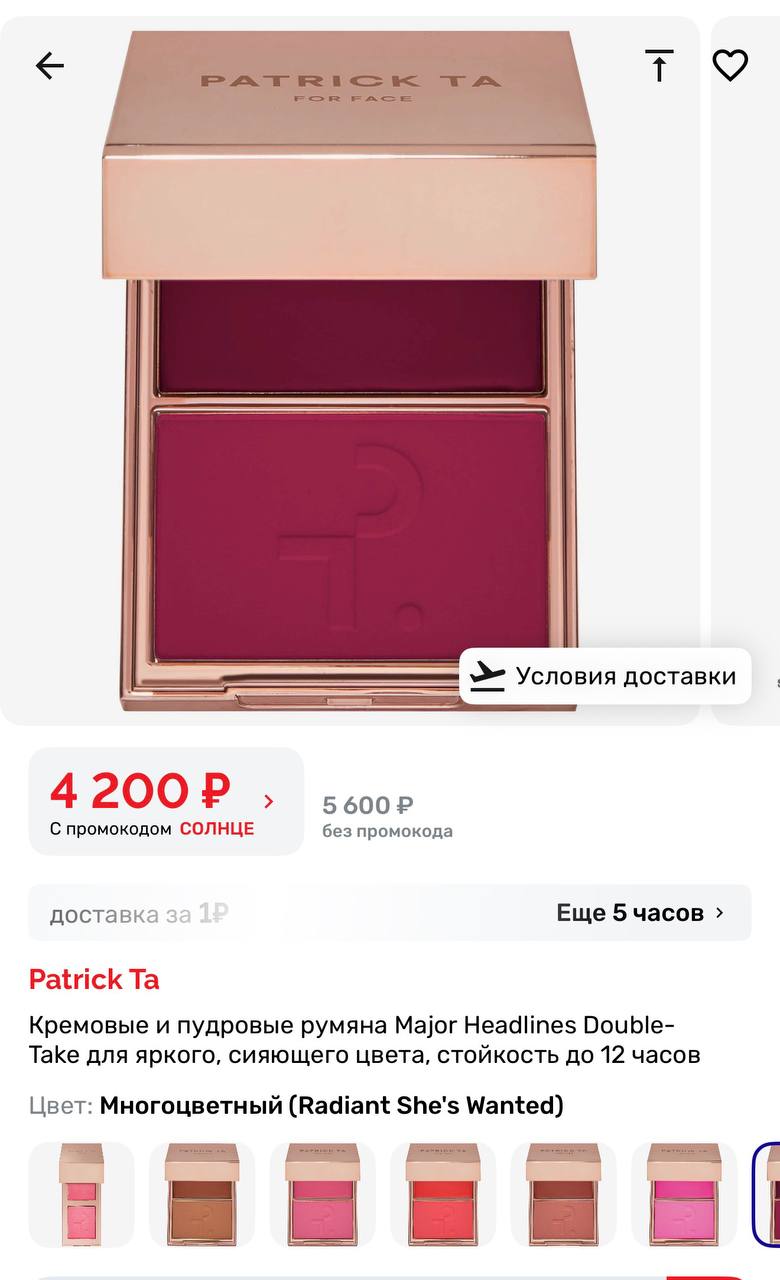Open Условия доставки info

click(x=605, y=676)
